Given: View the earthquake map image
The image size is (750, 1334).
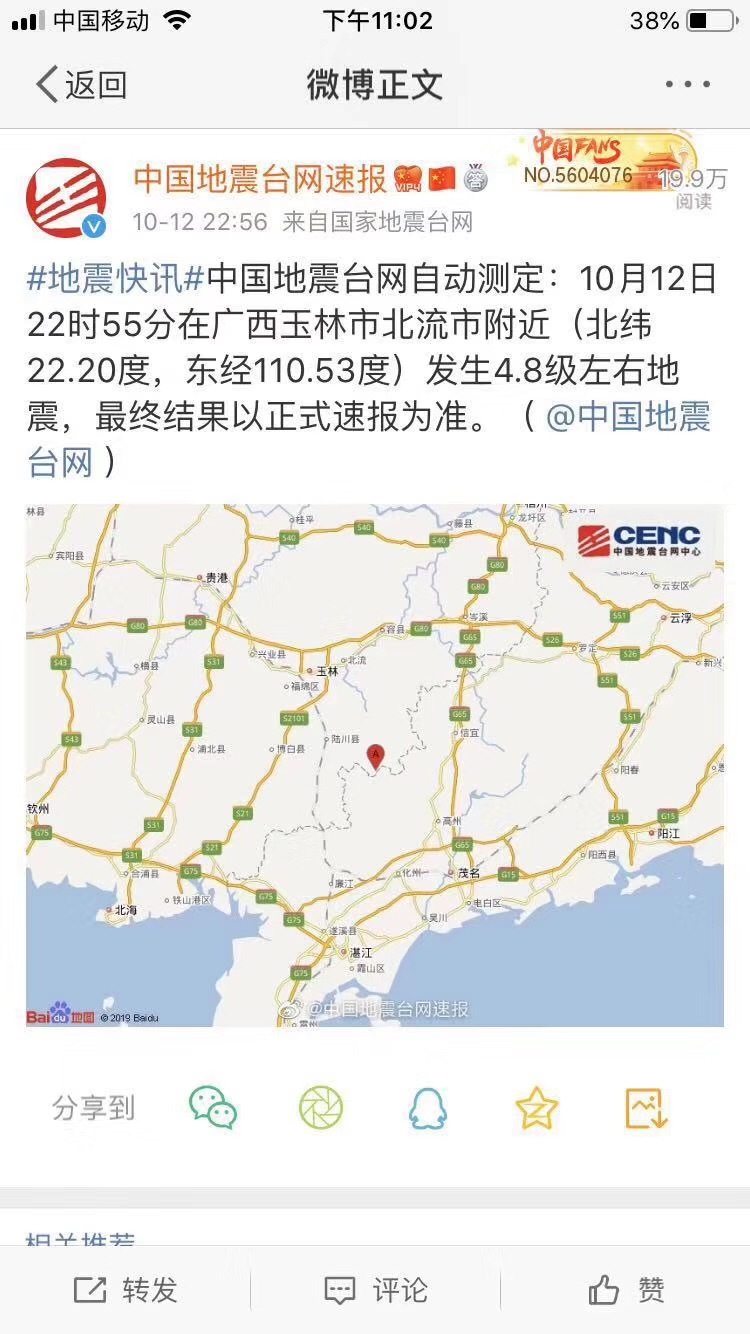Looking at the screenshot, I should tap(375, 765).
